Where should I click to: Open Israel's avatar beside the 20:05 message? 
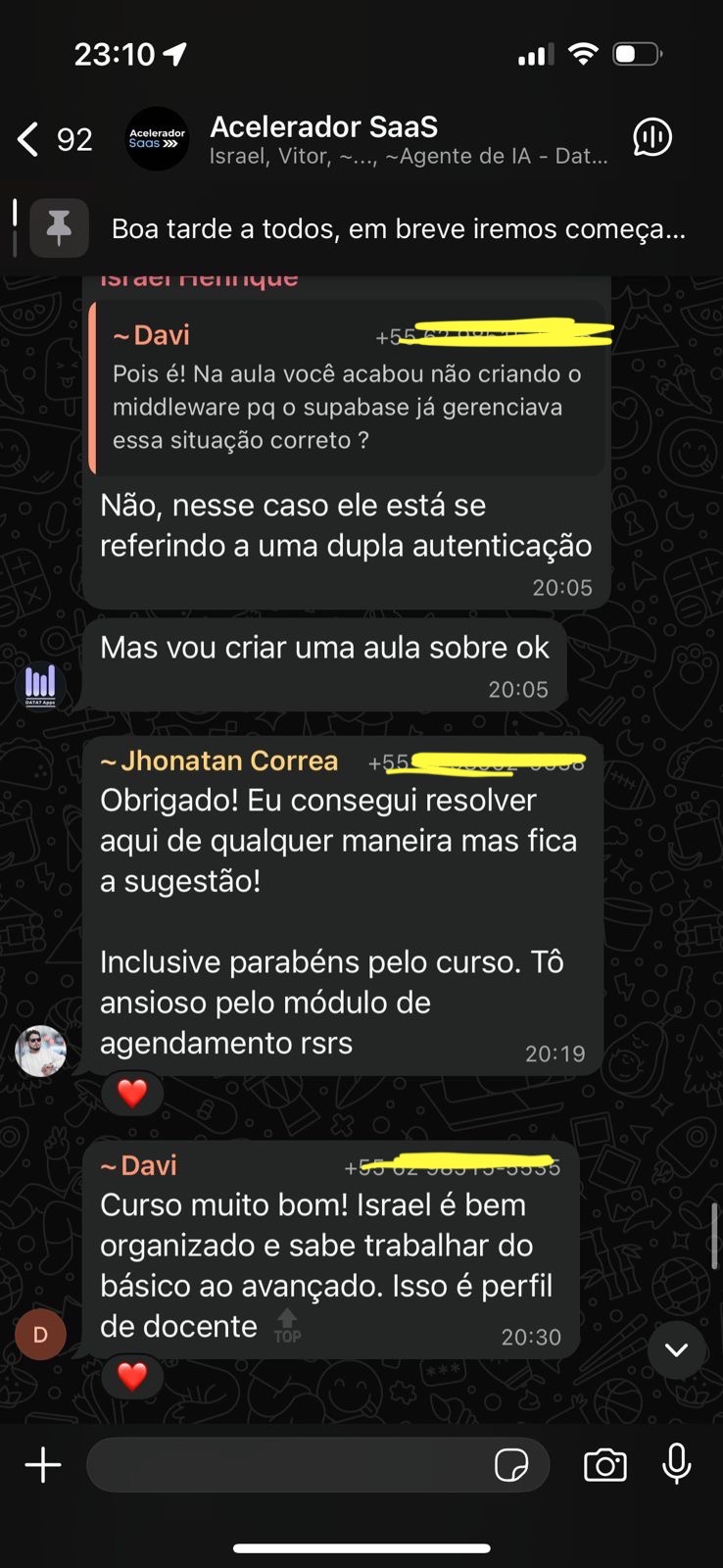40,685
